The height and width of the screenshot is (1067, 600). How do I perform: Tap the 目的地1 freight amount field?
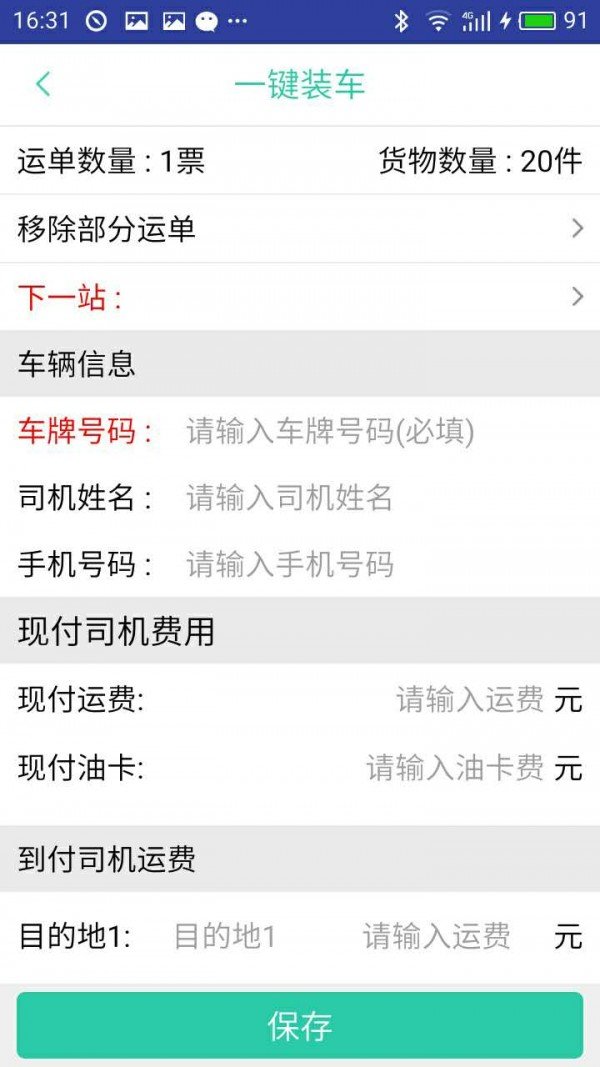point(437,937)
